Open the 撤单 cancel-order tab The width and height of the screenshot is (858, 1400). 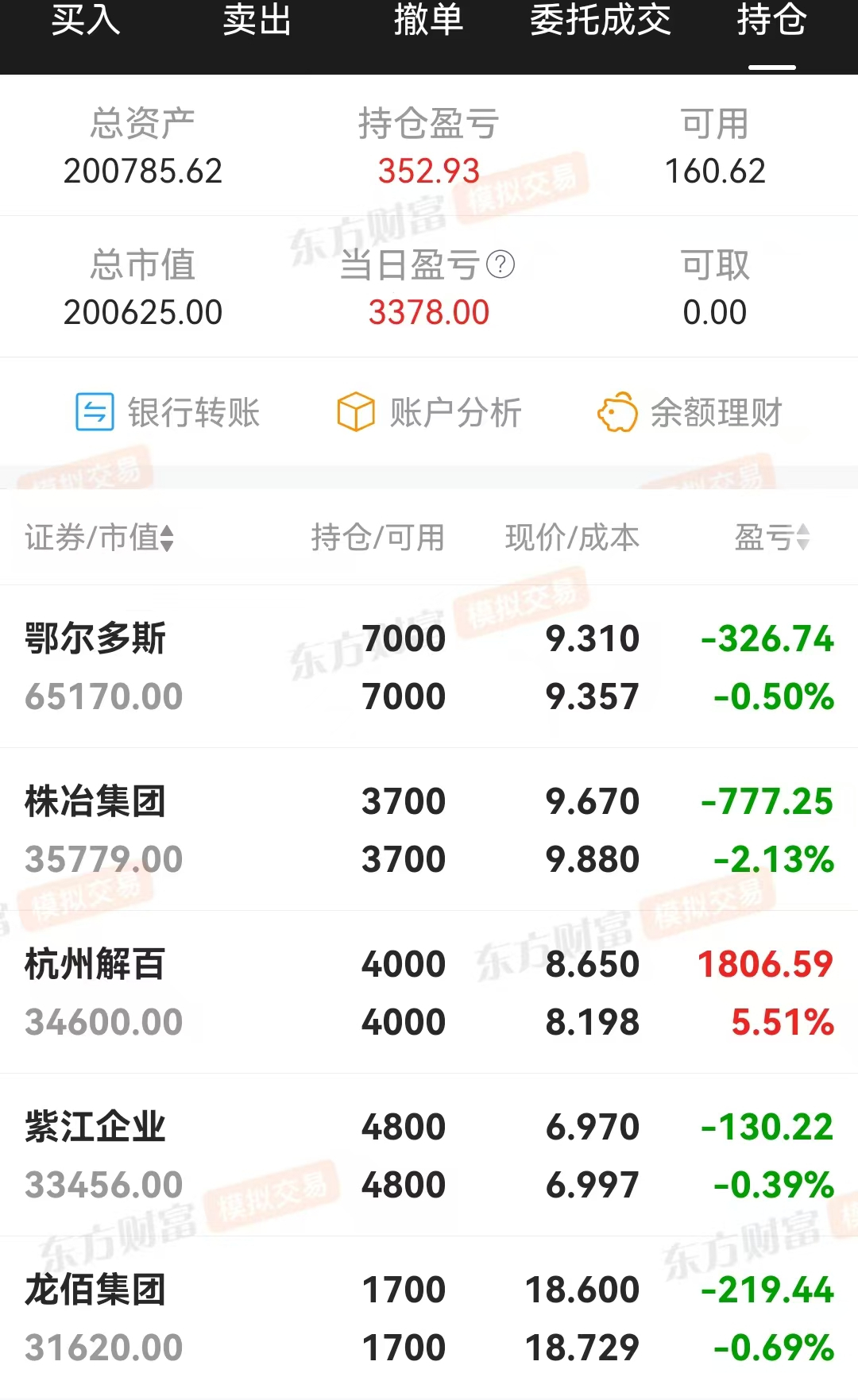(427, 24)
